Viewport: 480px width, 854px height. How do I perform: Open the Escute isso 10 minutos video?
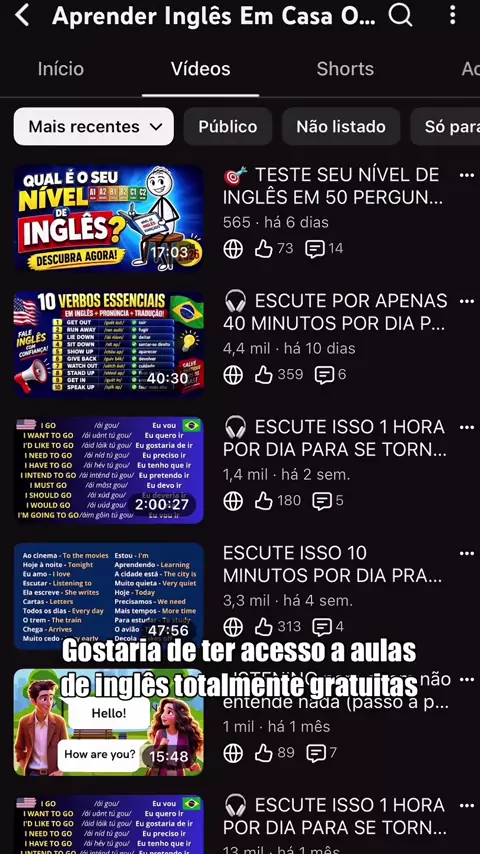click(108, 596)
